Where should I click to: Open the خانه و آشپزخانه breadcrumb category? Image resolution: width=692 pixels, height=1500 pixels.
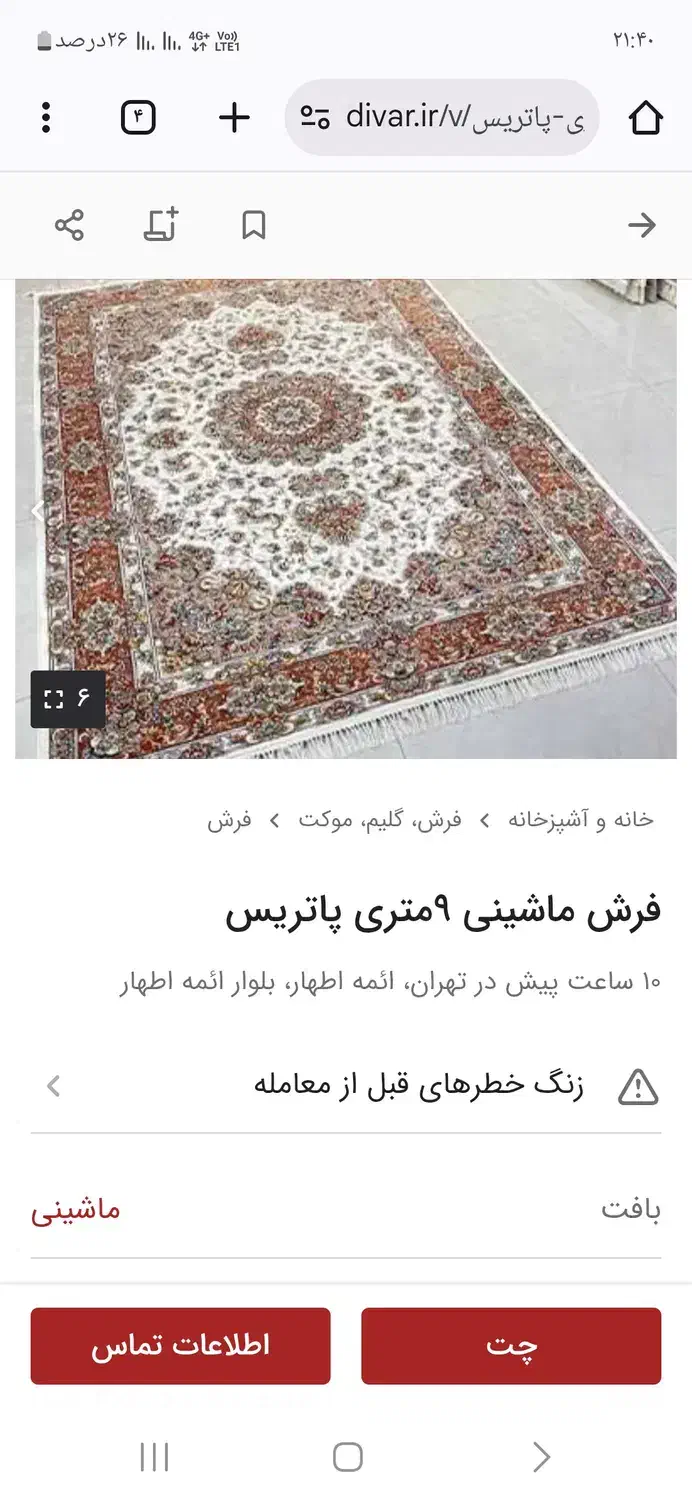[x=581, y=820]
